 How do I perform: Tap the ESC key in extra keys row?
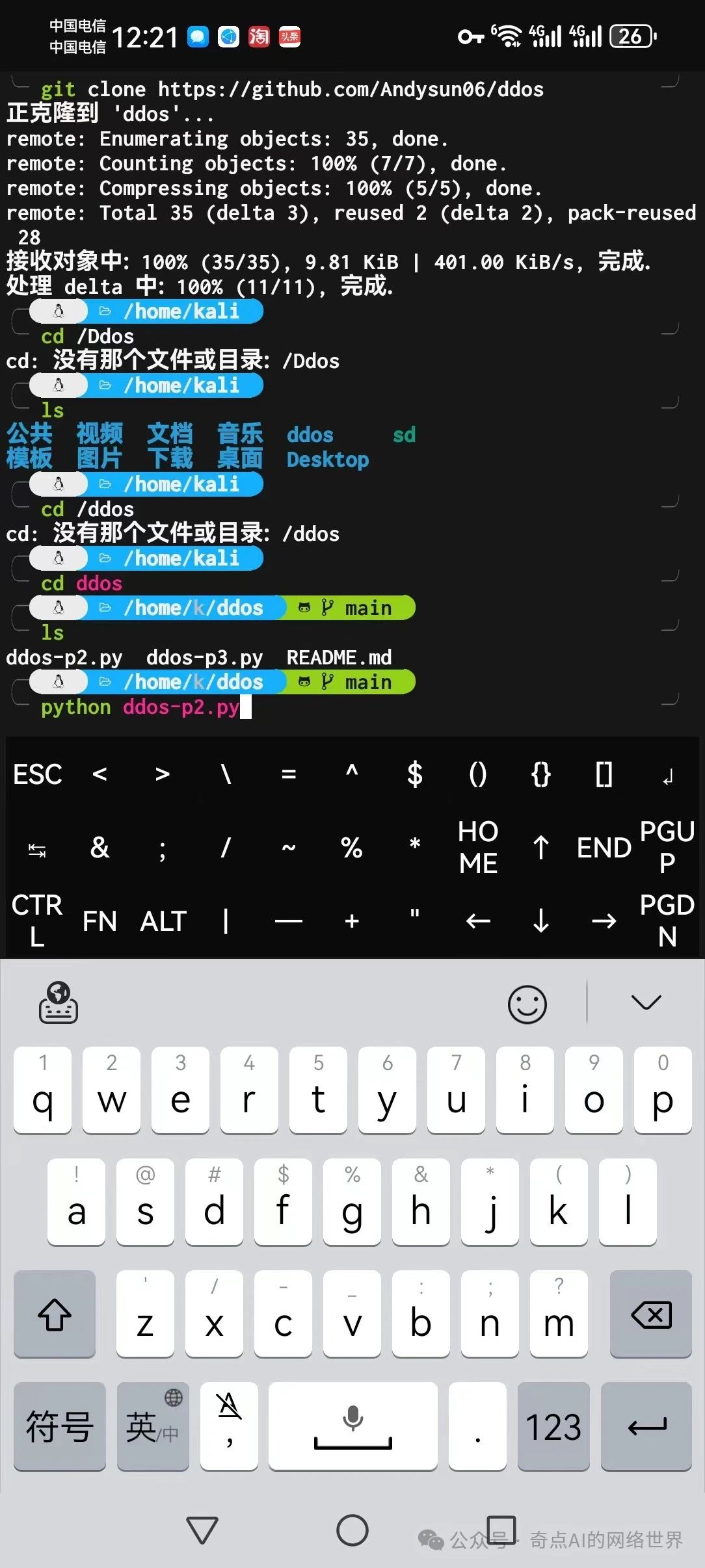[x=37, y=774]
